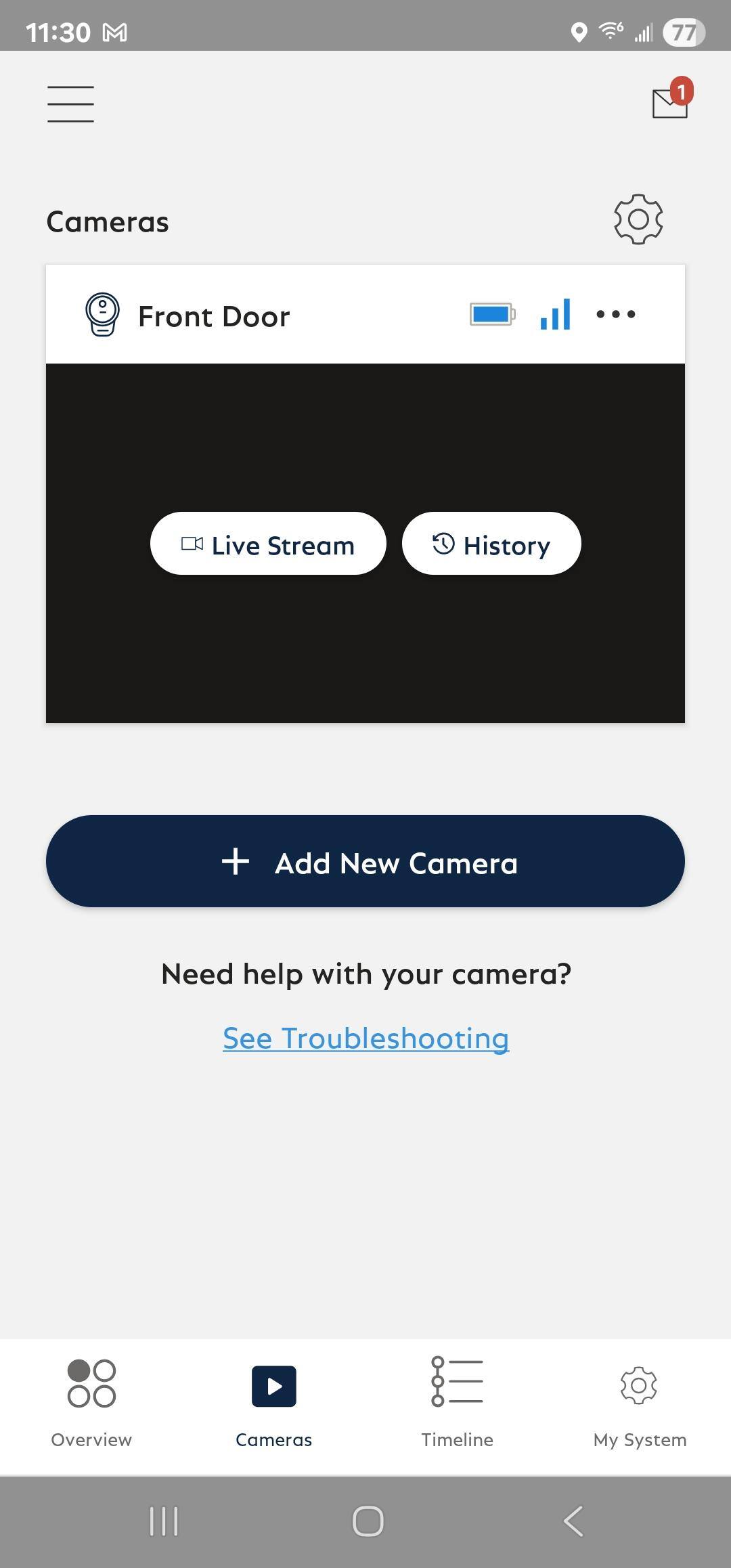Switch to the Overview tab
Screen dimensions: 731x1568
[x=91, y=1403]
